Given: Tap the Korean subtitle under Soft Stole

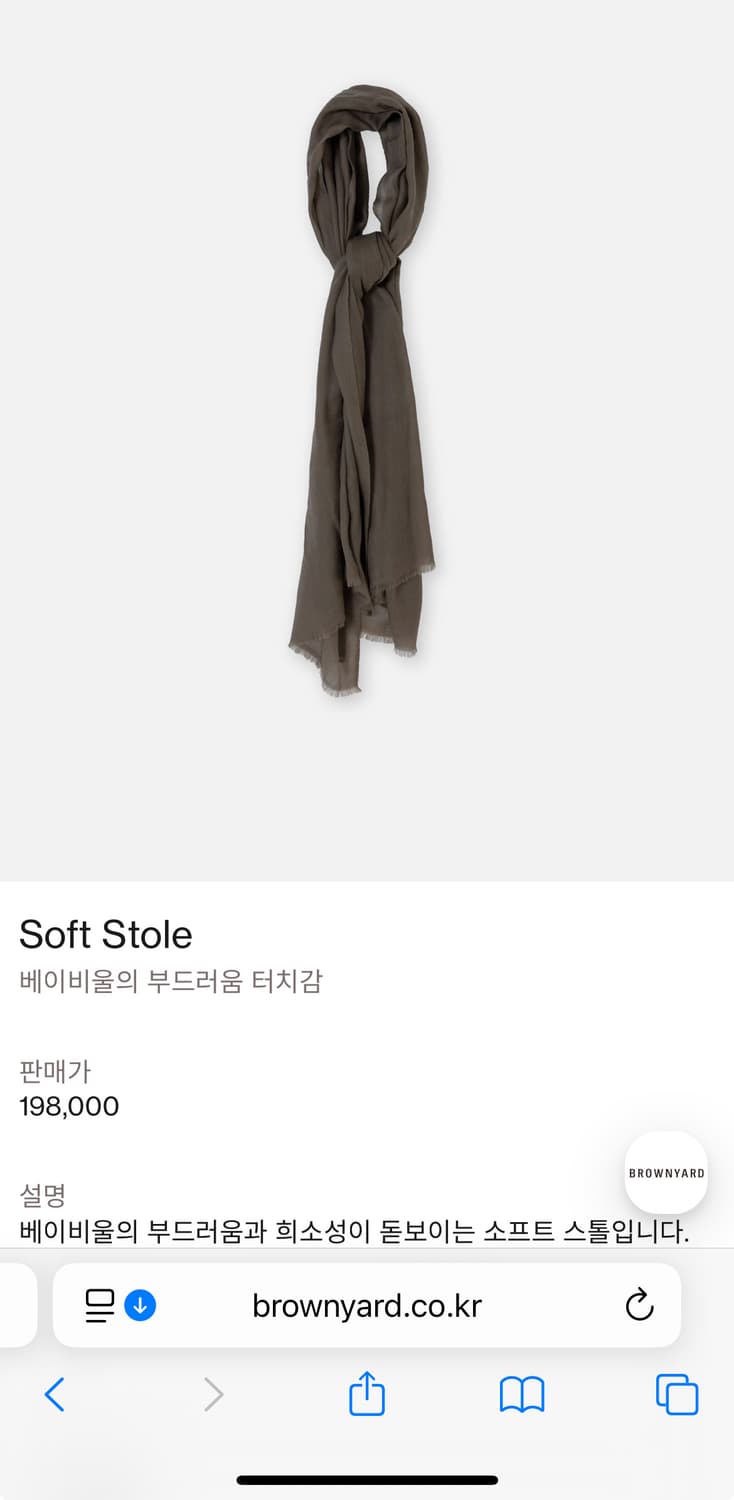Looking at the screenshot, I should 170,981.
